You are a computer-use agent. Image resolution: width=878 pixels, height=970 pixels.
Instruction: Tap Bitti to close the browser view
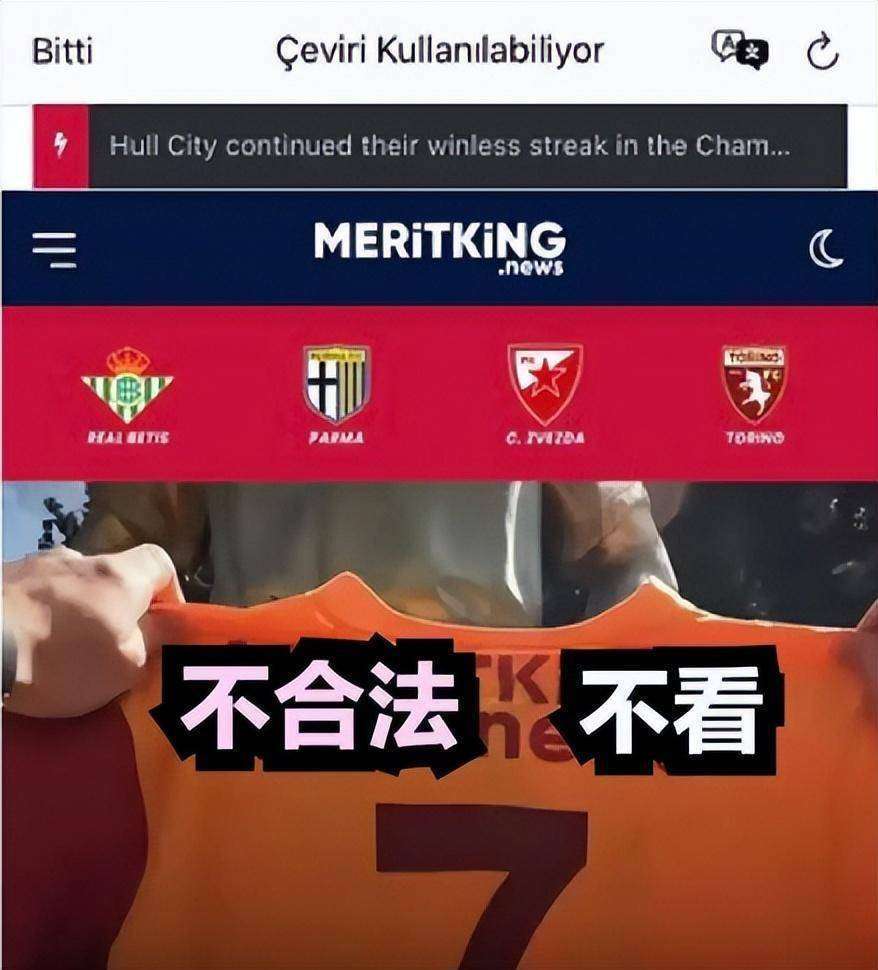[62, 50]
